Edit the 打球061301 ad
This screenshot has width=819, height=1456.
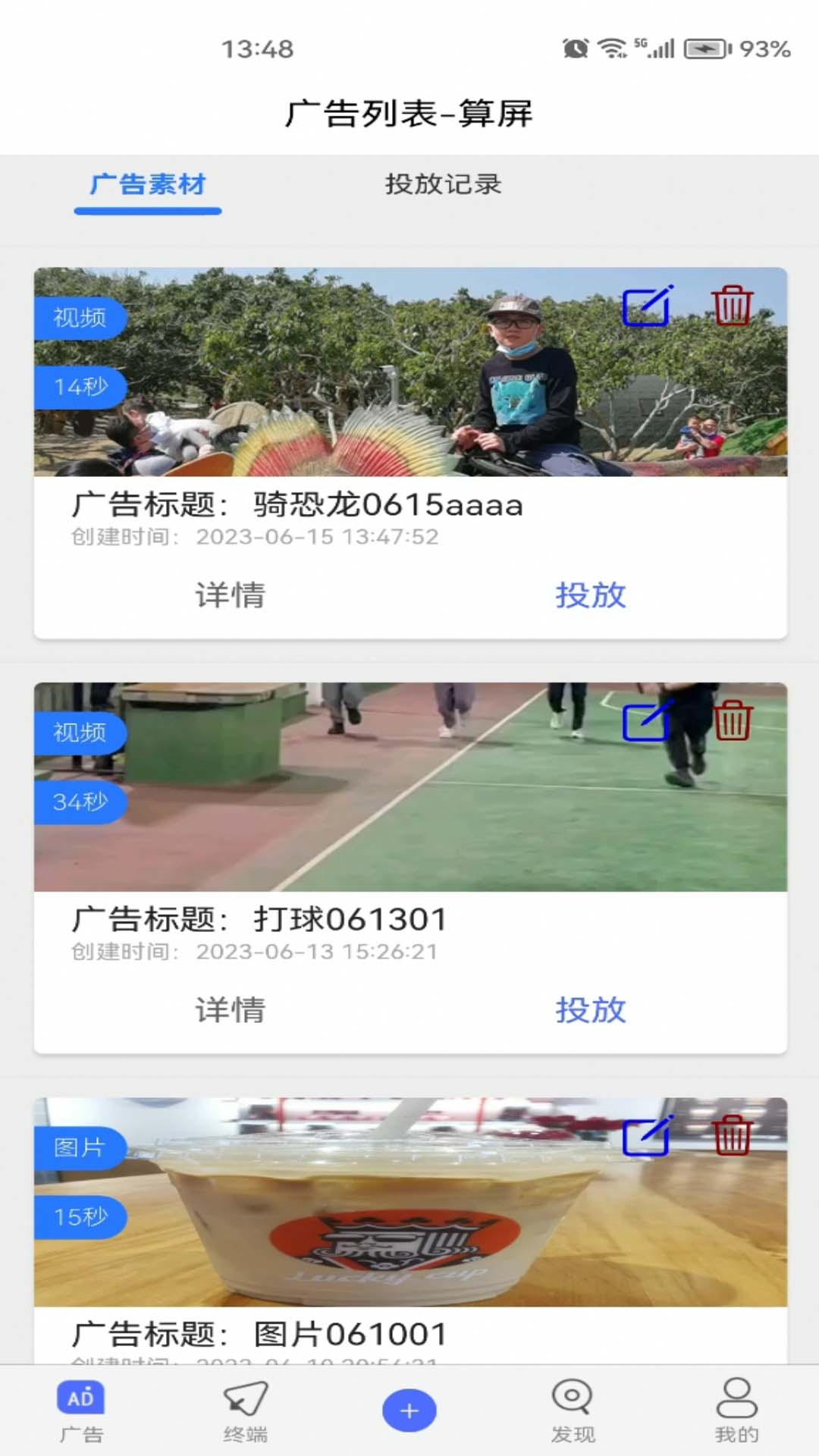[x=647, y=720]
